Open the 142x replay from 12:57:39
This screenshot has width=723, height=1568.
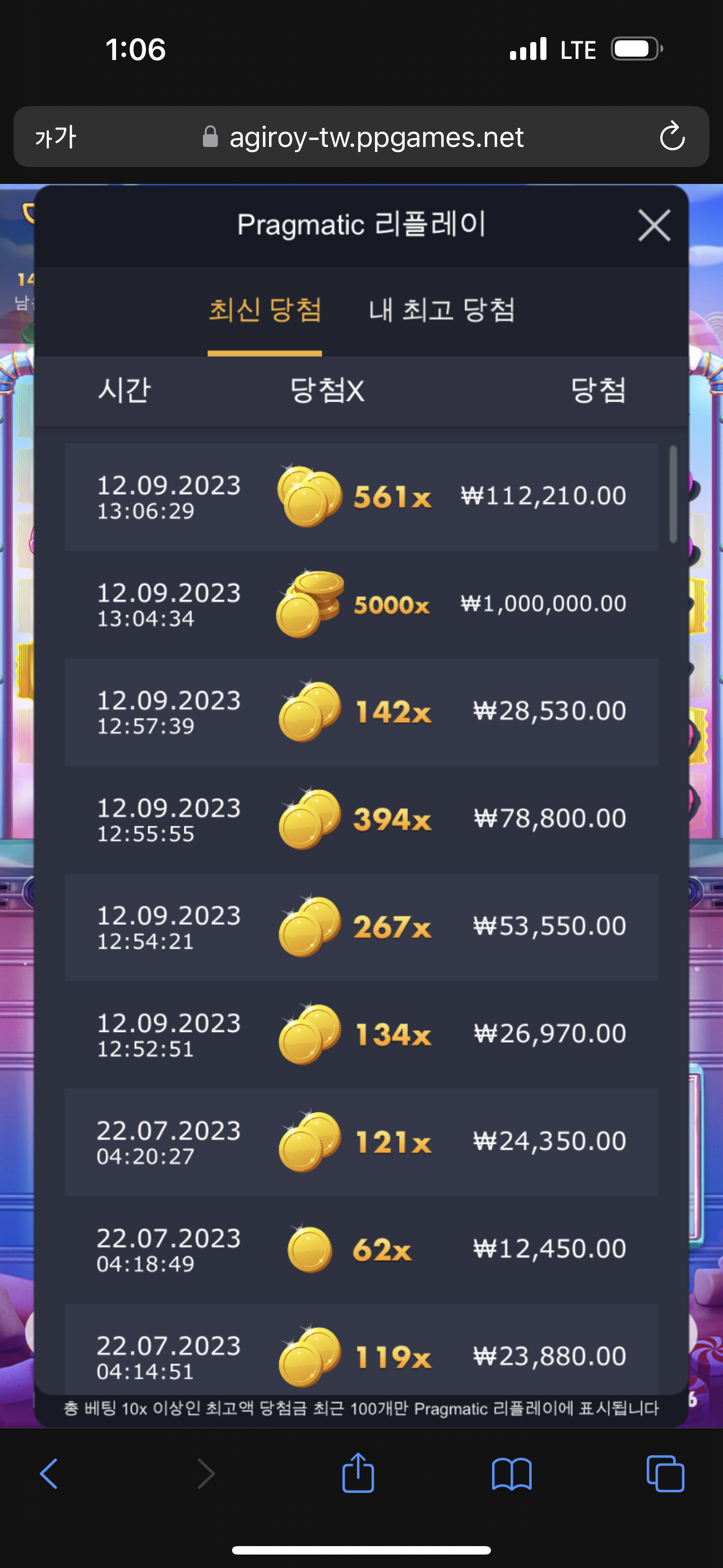tap(361, 712)
